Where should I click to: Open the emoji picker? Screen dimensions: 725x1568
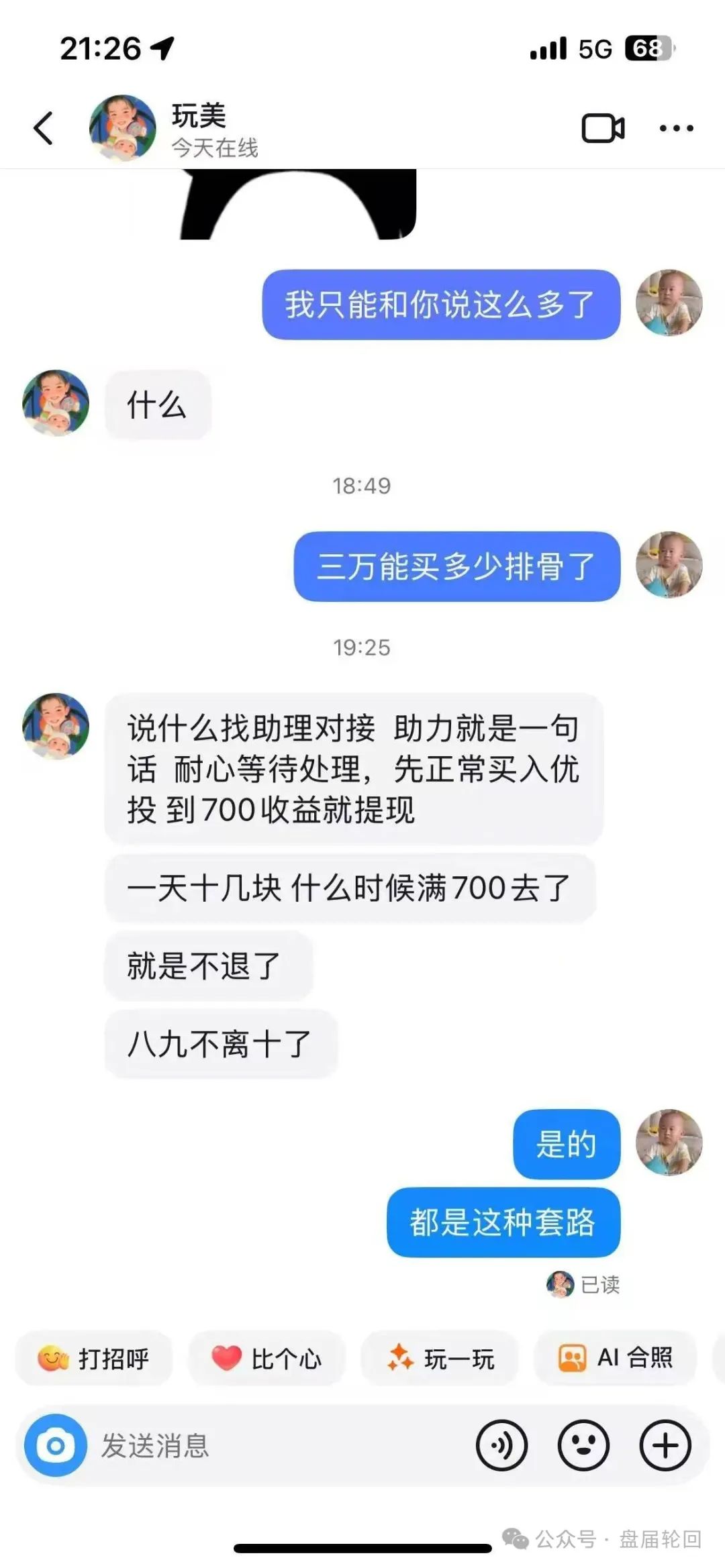coord(583,1445)
